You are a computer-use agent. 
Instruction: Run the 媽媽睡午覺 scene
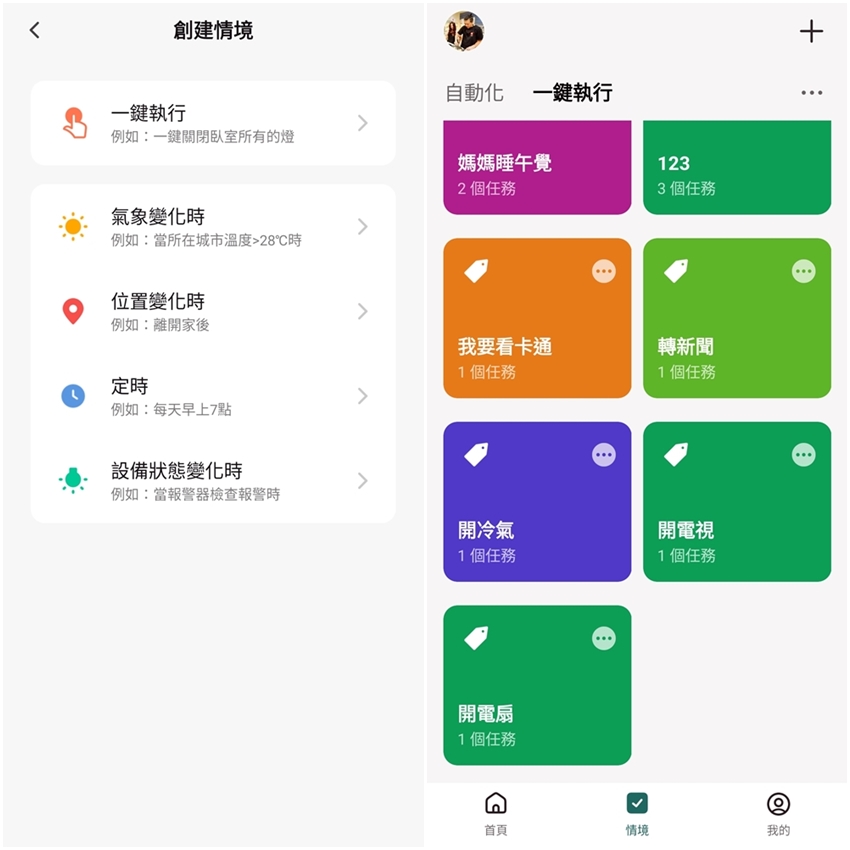click(x=537, y=170)
